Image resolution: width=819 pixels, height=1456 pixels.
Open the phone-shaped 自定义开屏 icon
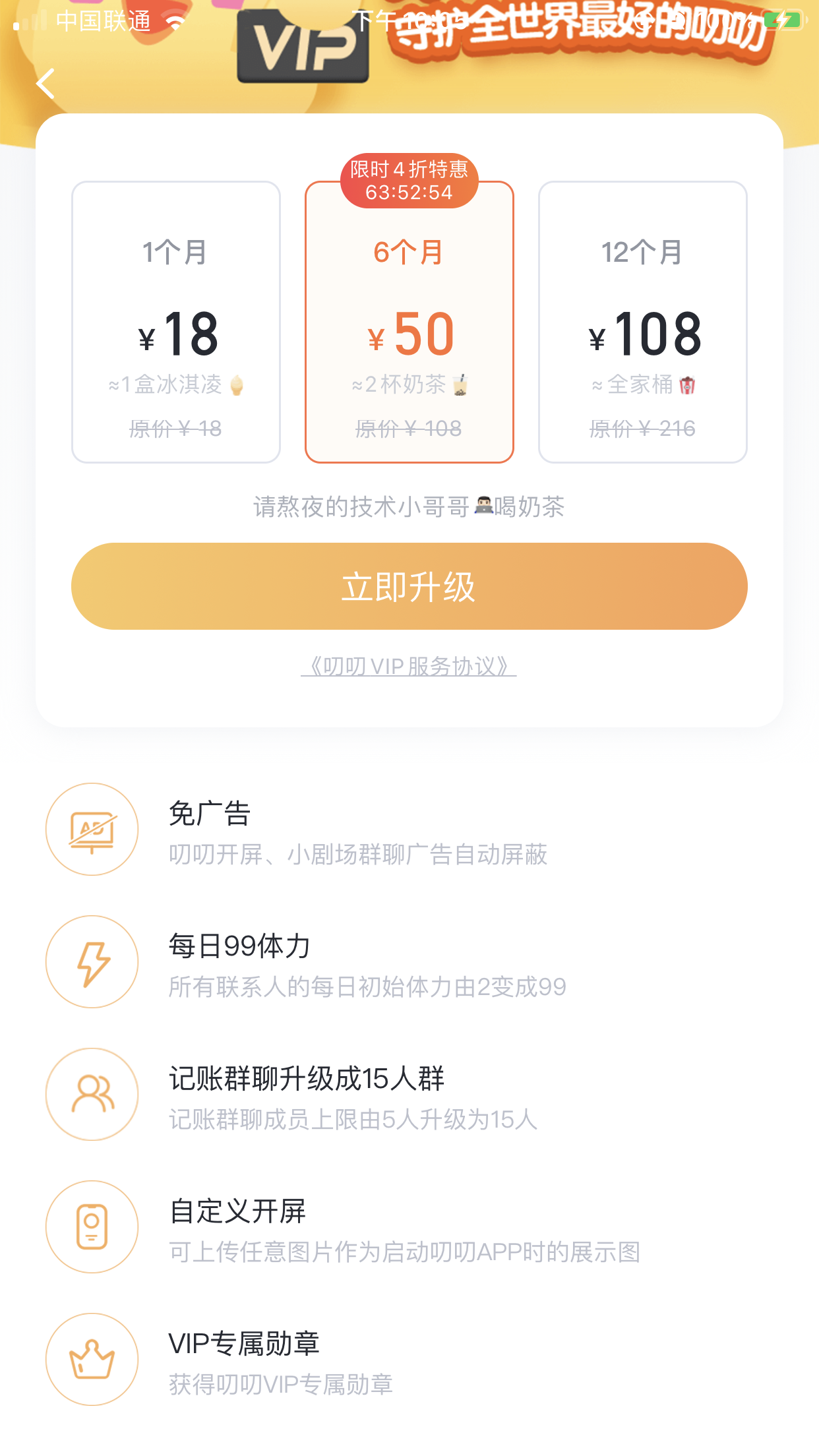pyautogui.click(x=92, y=1228)
